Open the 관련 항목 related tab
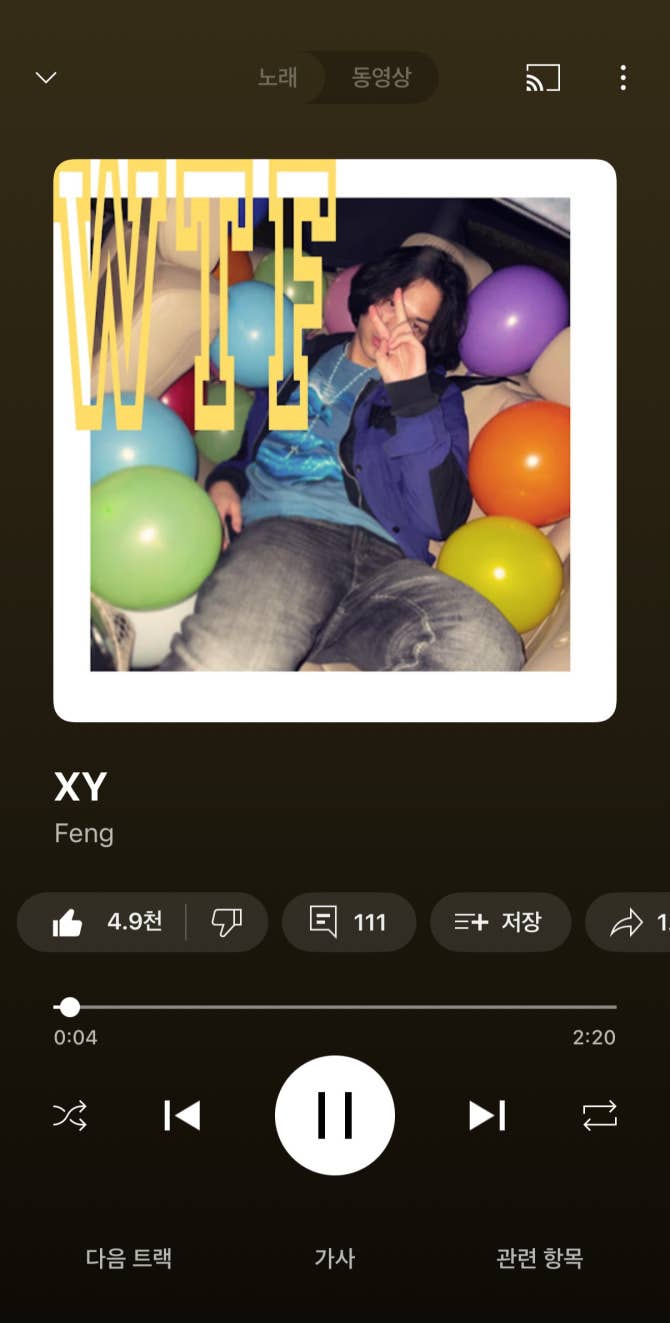670x1323 pixels. click(539, 1258)
